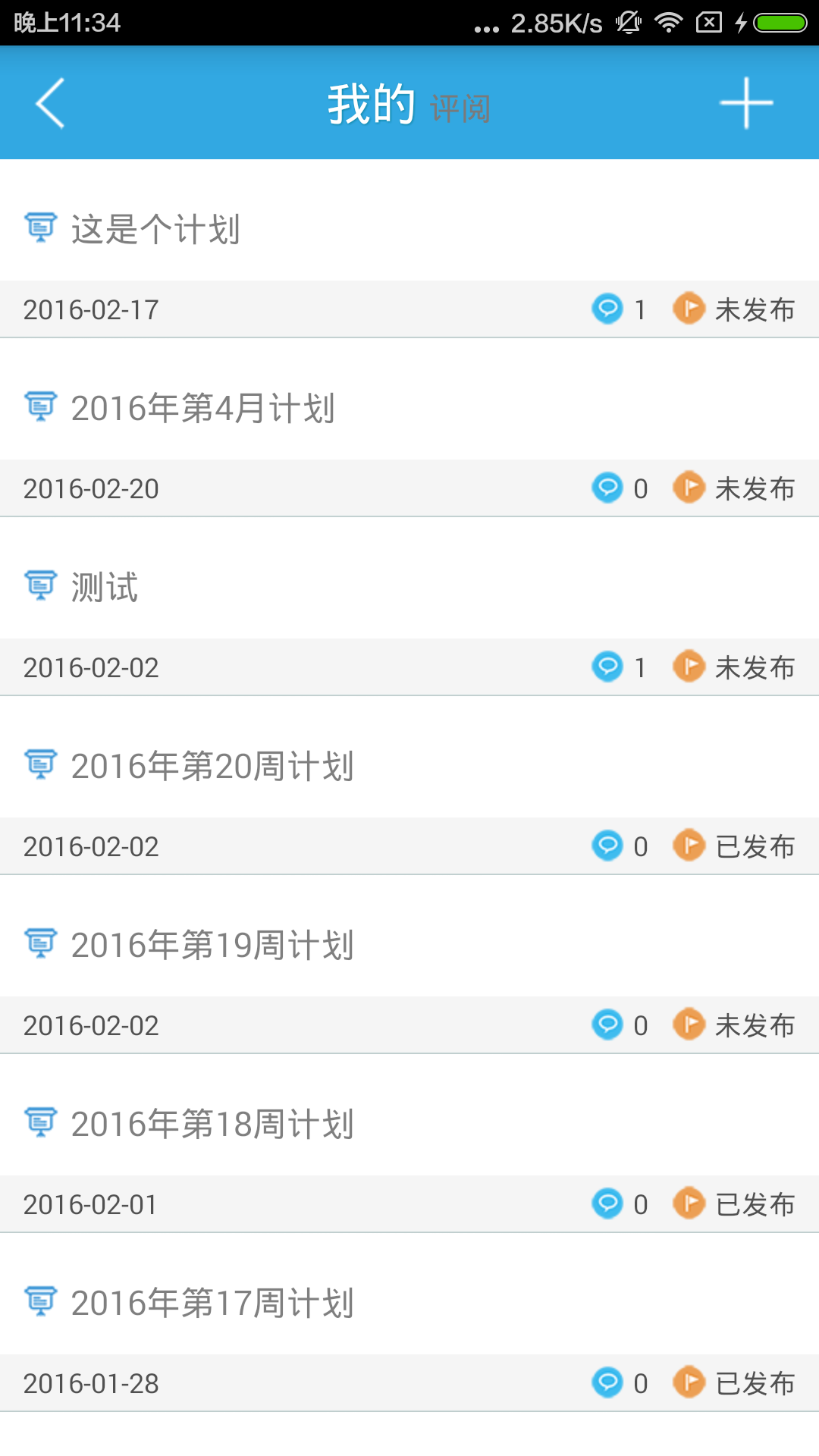Show 2016年第17周计划 plan
Screen dimensions: 819x1456
tap(212, 1303)
